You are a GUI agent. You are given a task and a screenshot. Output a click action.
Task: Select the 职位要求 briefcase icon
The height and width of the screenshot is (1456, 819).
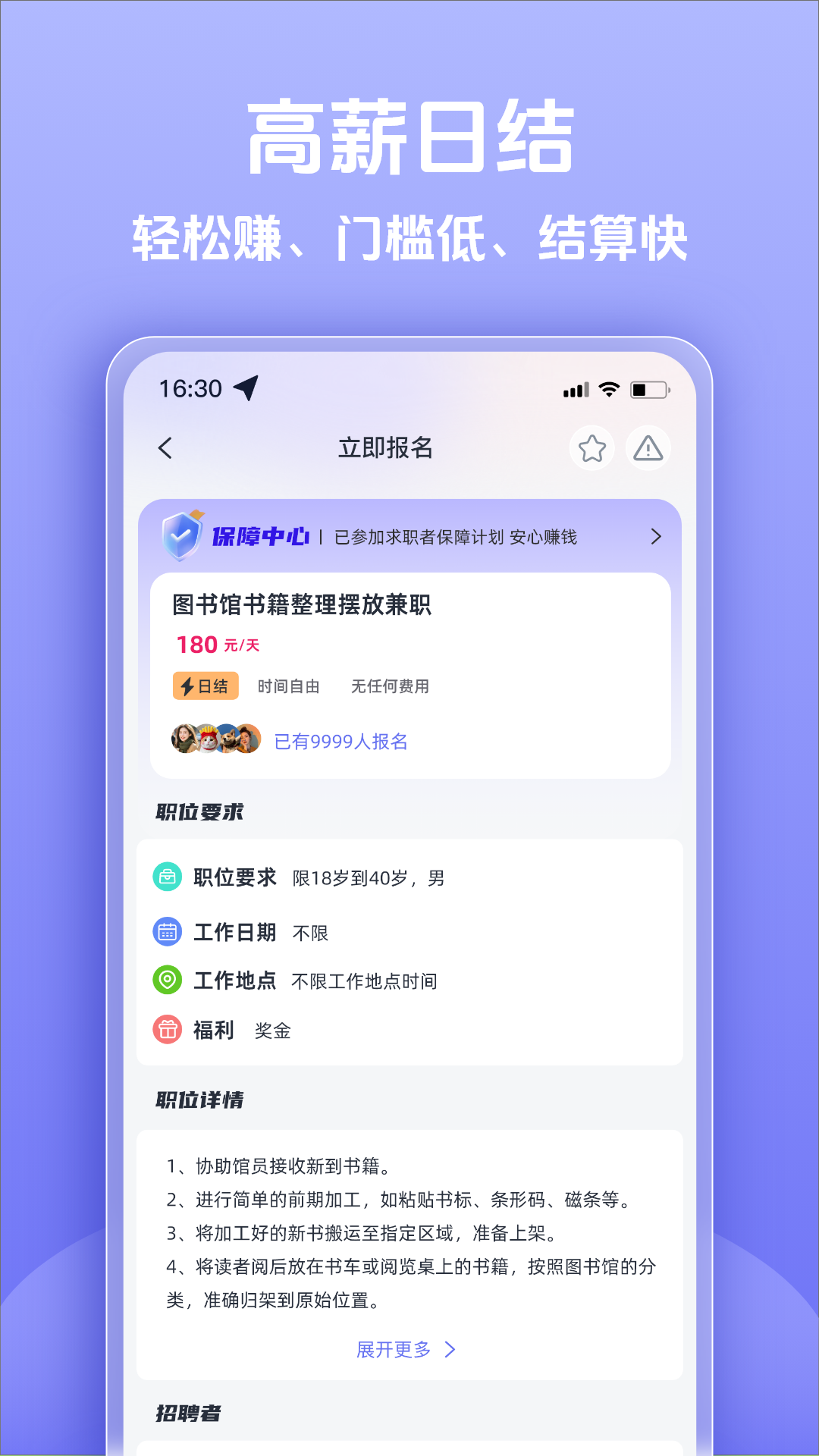[166, 877]
